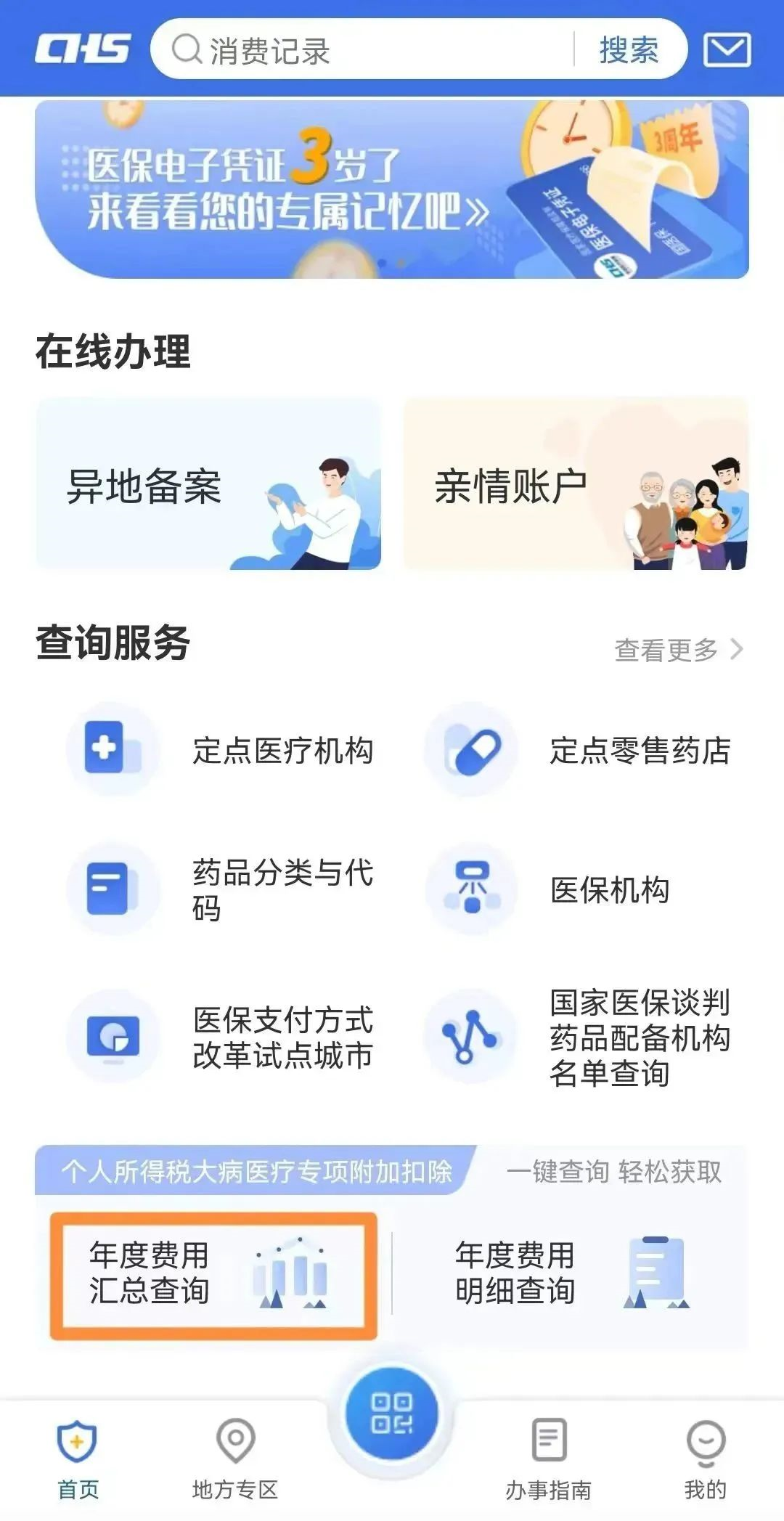
Task: Open 定点医疗机构 query
Action: coord(221,749)
